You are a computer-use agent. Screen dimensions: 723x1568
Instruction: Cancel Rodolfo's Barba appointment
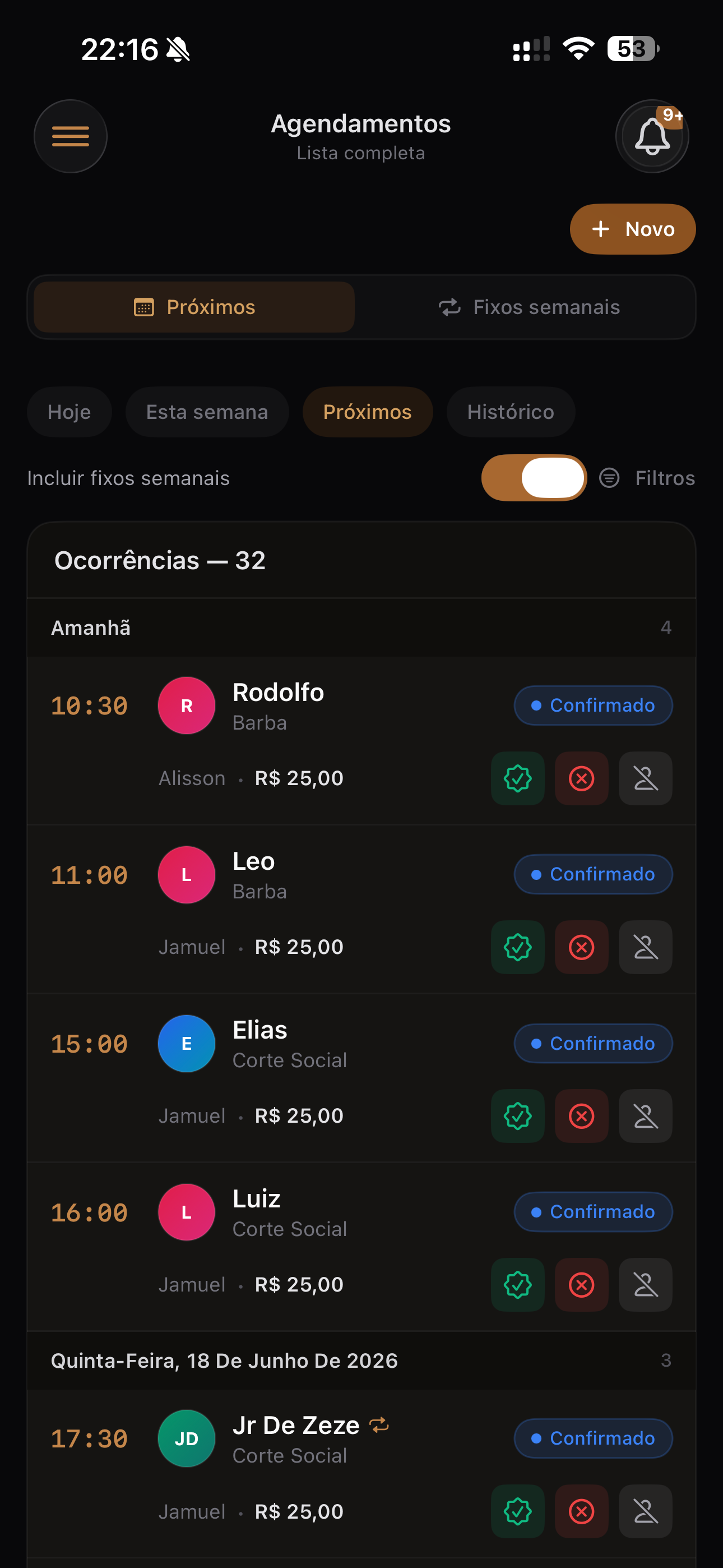tap(582, 778)
